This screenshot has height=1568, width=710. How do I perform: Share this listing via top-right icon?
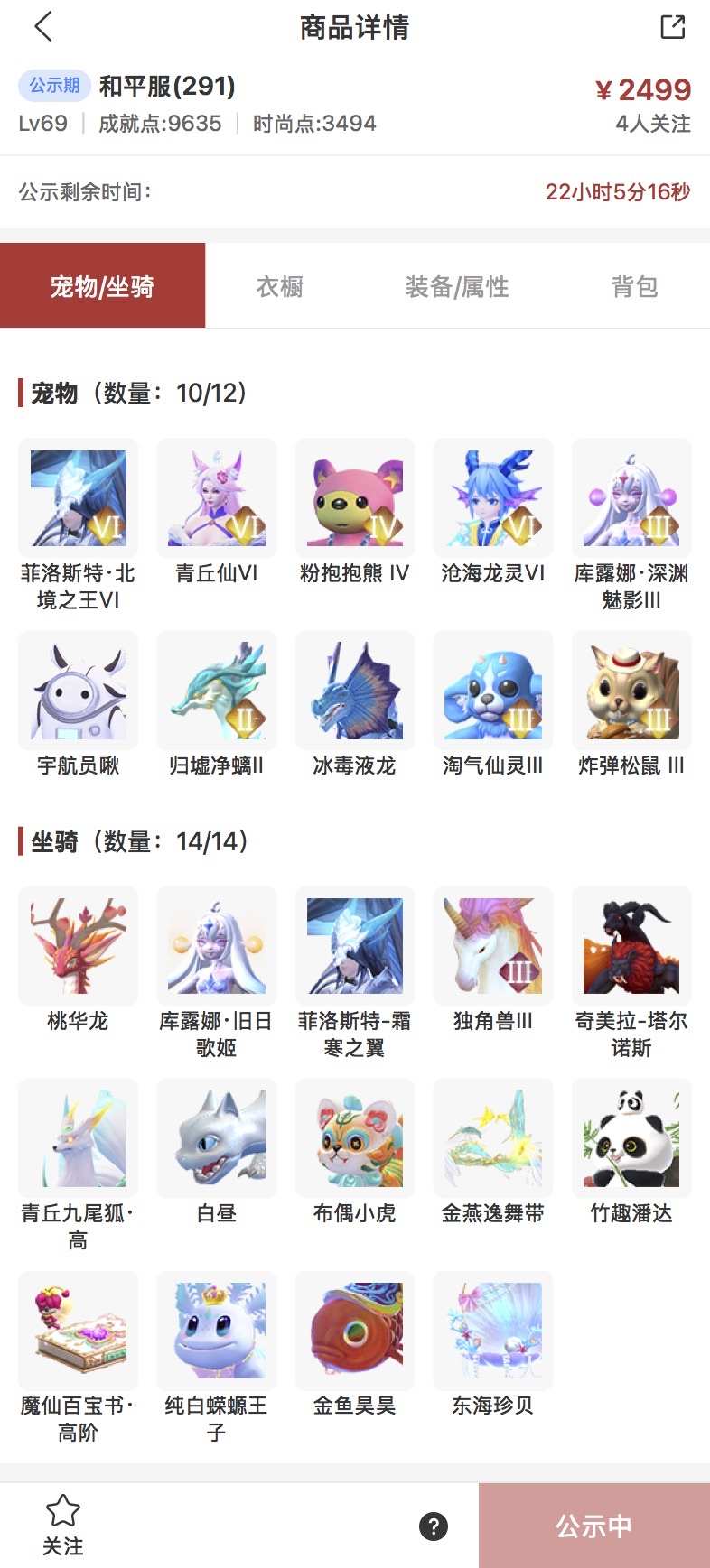[x=673, y=27]
